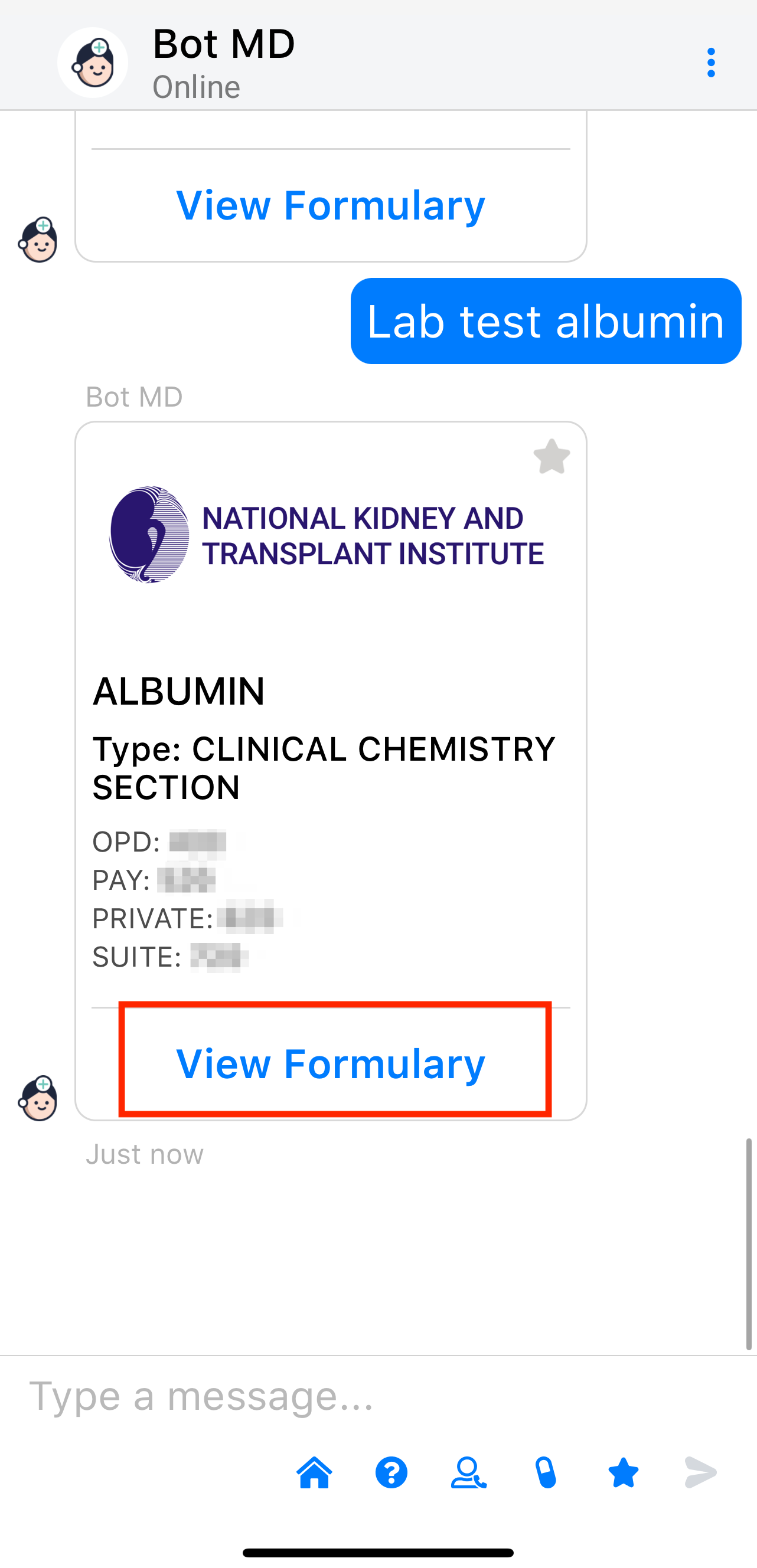The image size is (757, 1568).
Task: Open the home shortcut icon
Action: click(314, 1473)
